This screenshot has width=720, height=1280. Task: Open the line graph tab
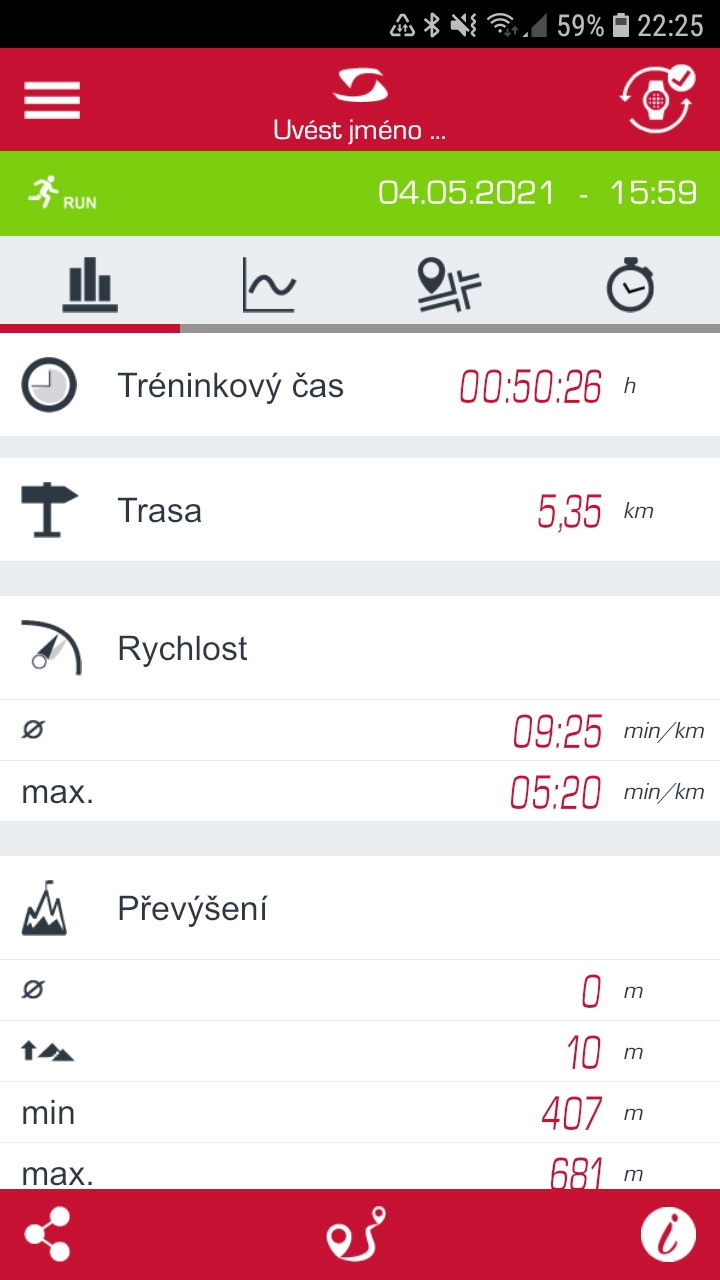(x=269, y=284)
